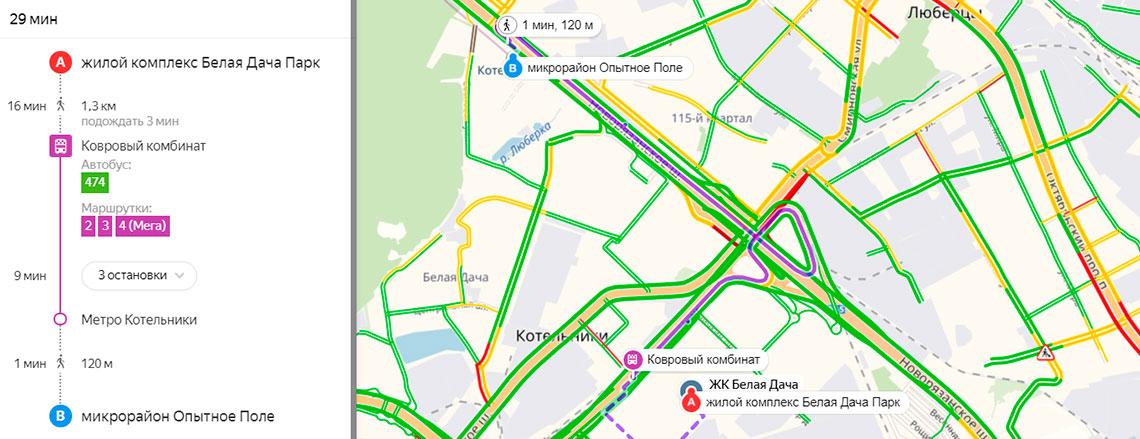Open the Метро Котельники stop in the route list
This screenshot has width=1140, height=439.
(138, 320)
